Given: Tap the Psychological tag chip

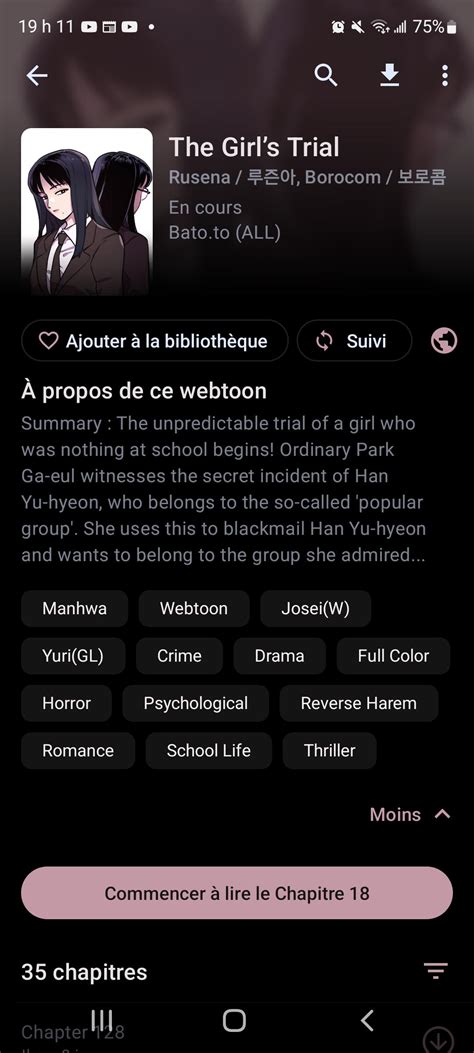Looking at the screenshot, I should click(x=195, y=703).
